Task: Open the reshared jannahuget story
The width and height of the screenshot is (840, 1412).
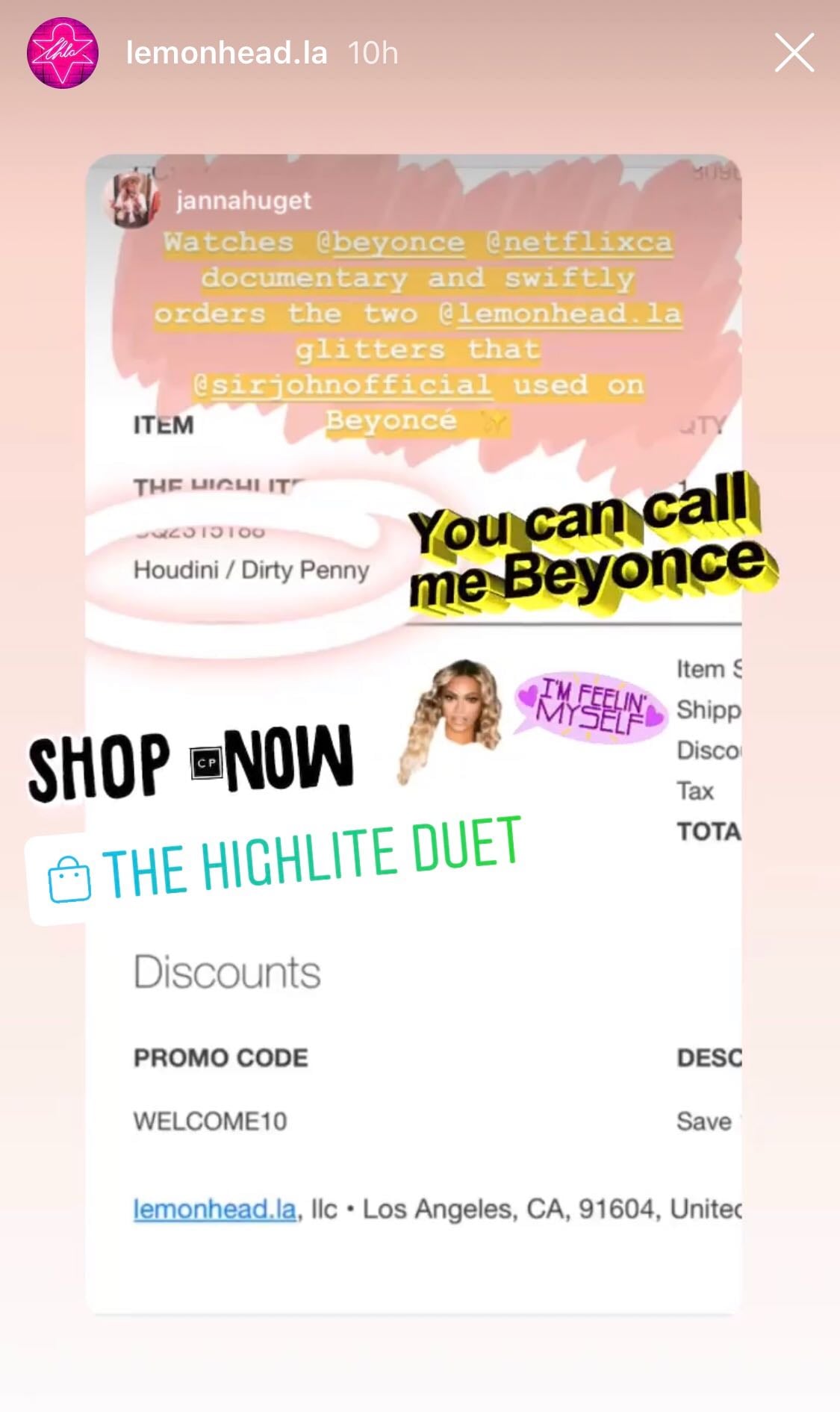Action: tap(243, 200)
